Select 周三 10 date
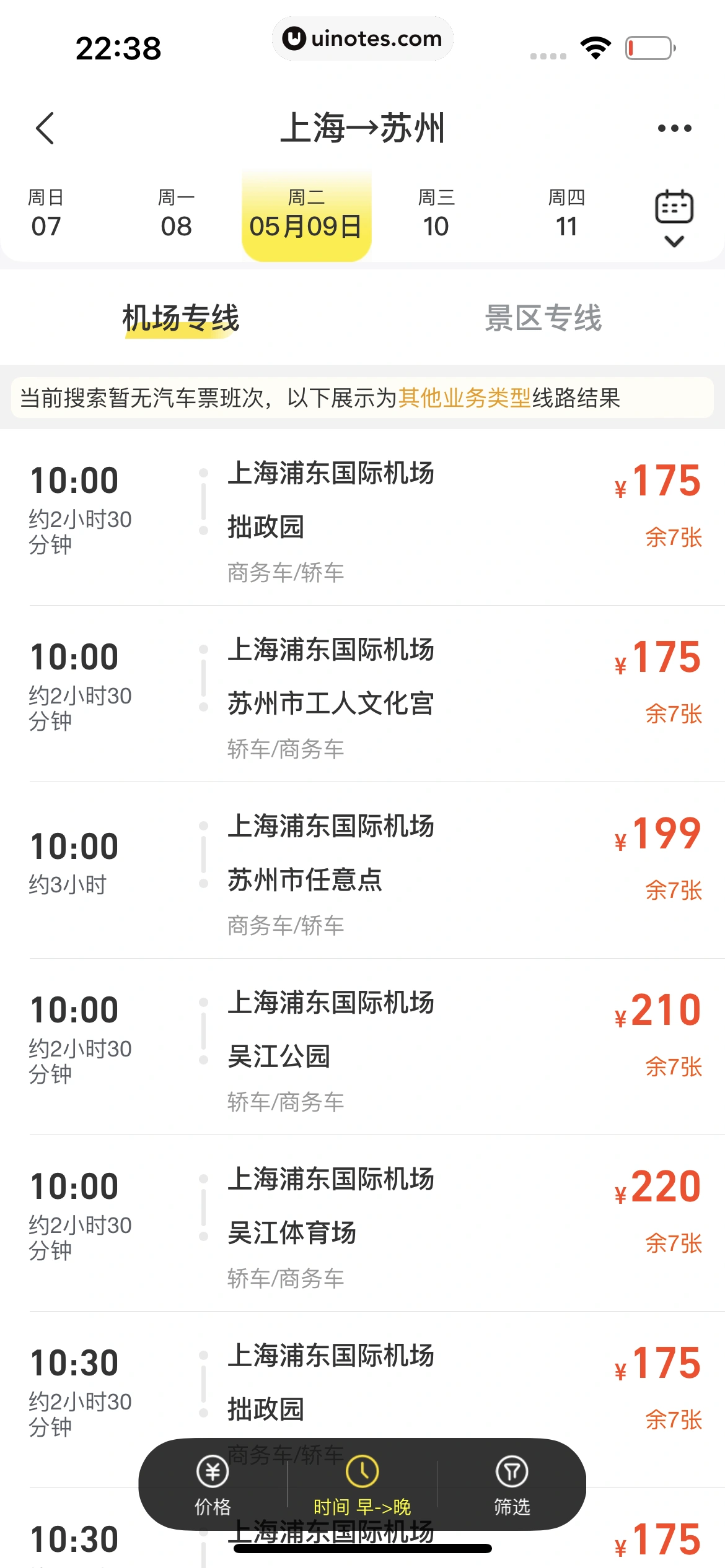 (x=436, y=214)
